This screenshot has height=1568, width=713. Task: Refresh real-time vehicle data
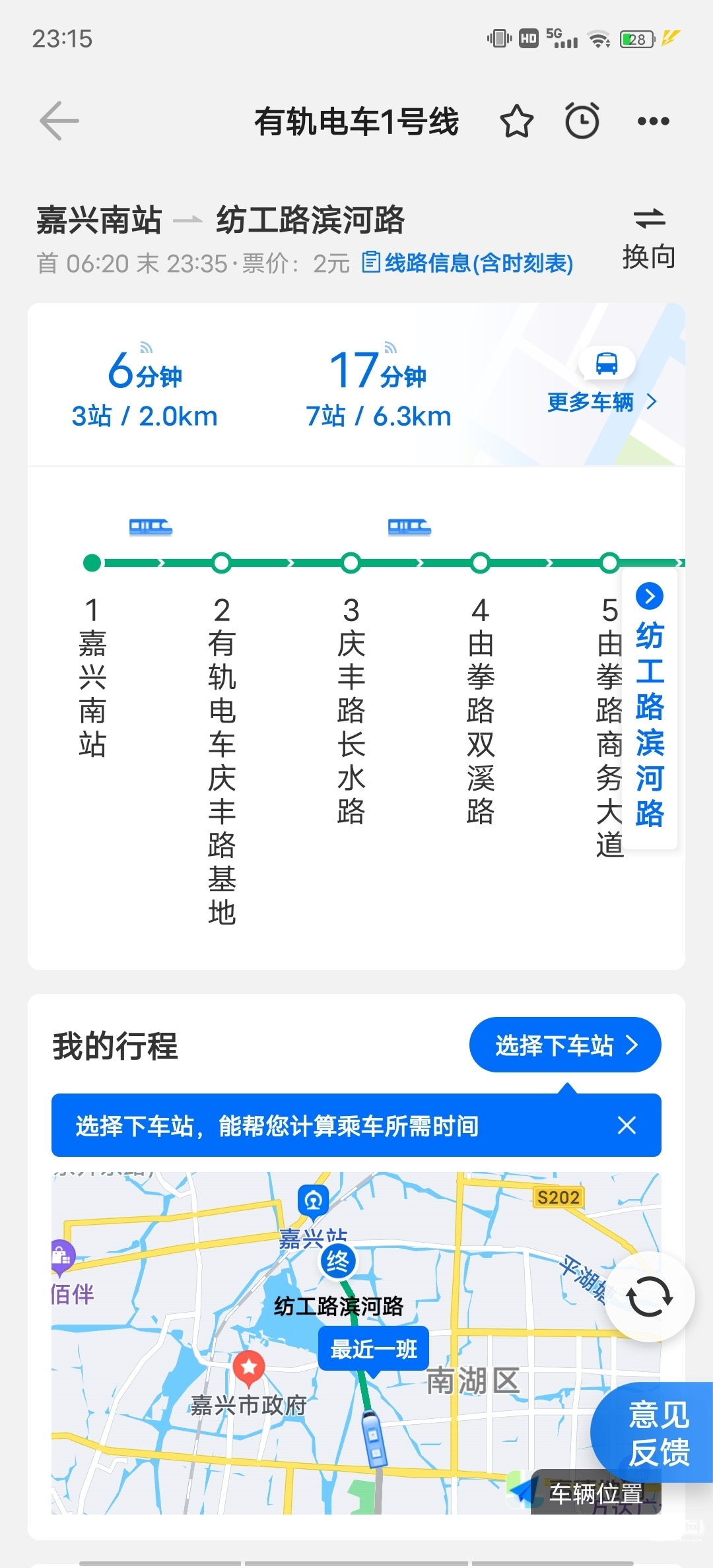(x=650, y=1297)
